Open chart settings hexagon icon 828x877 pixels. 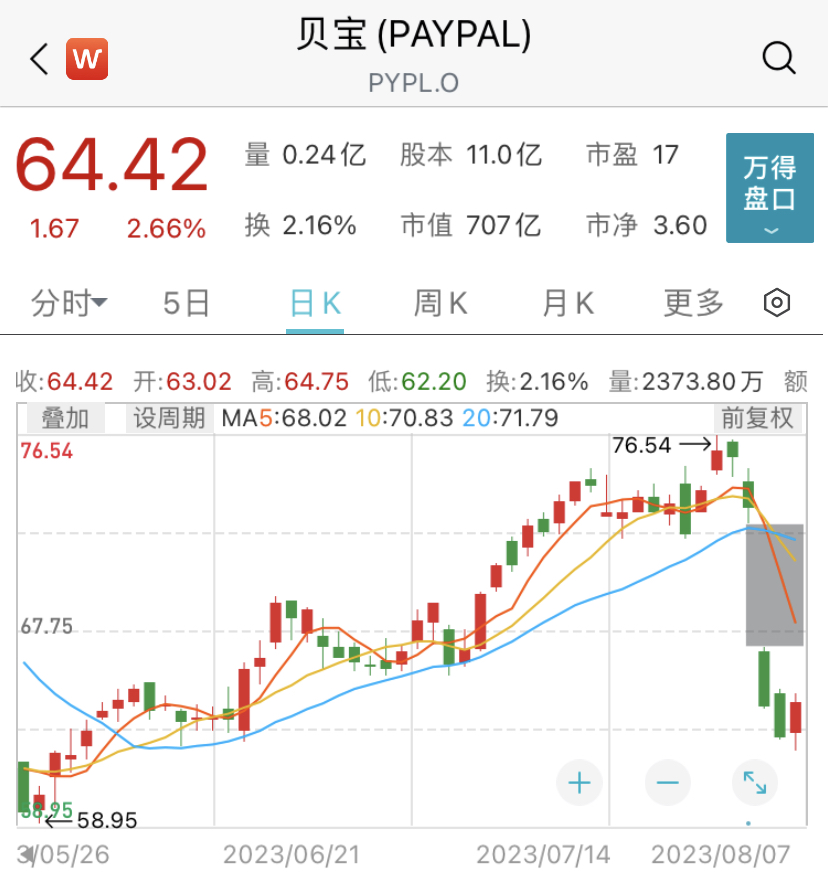777,303
